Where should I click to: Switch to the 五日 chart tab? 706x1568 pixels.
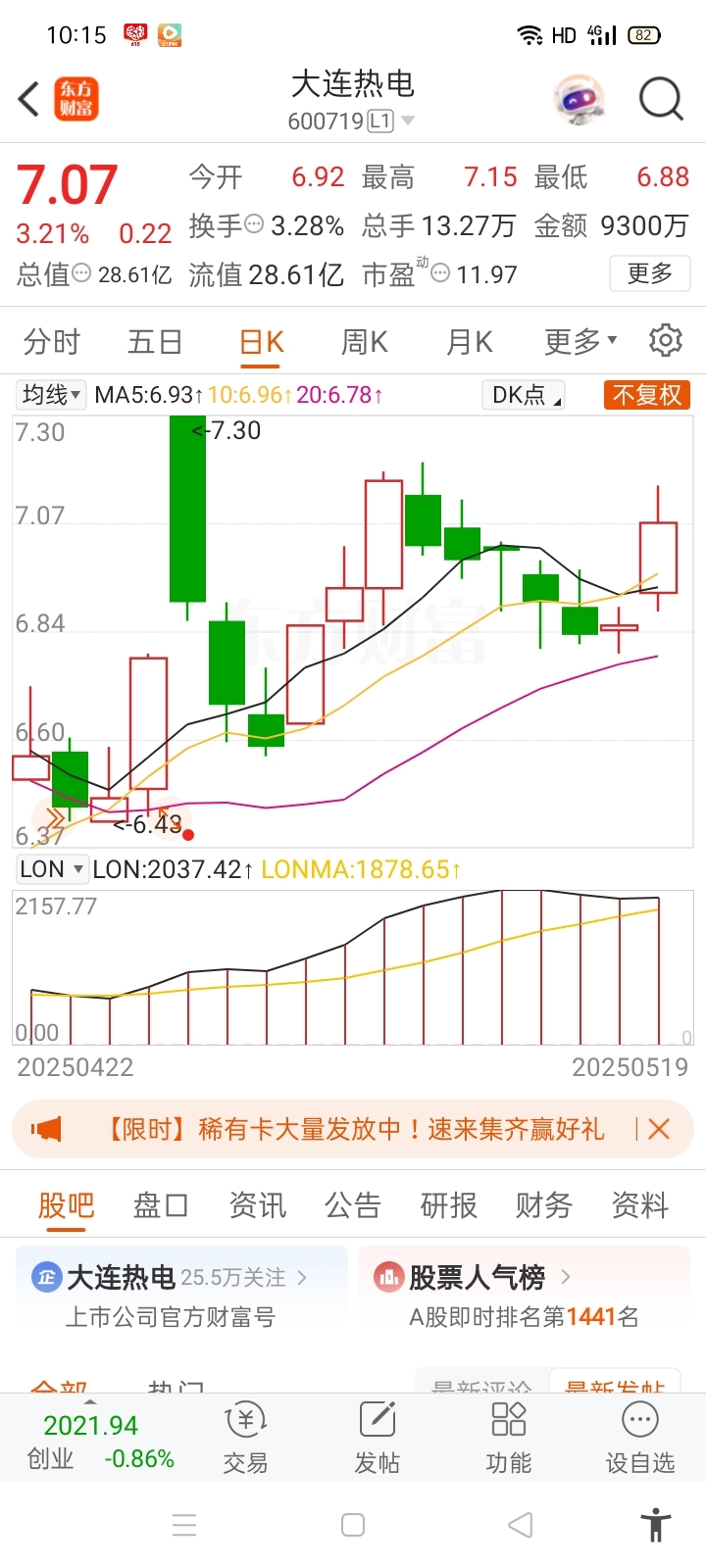point(155,342)
